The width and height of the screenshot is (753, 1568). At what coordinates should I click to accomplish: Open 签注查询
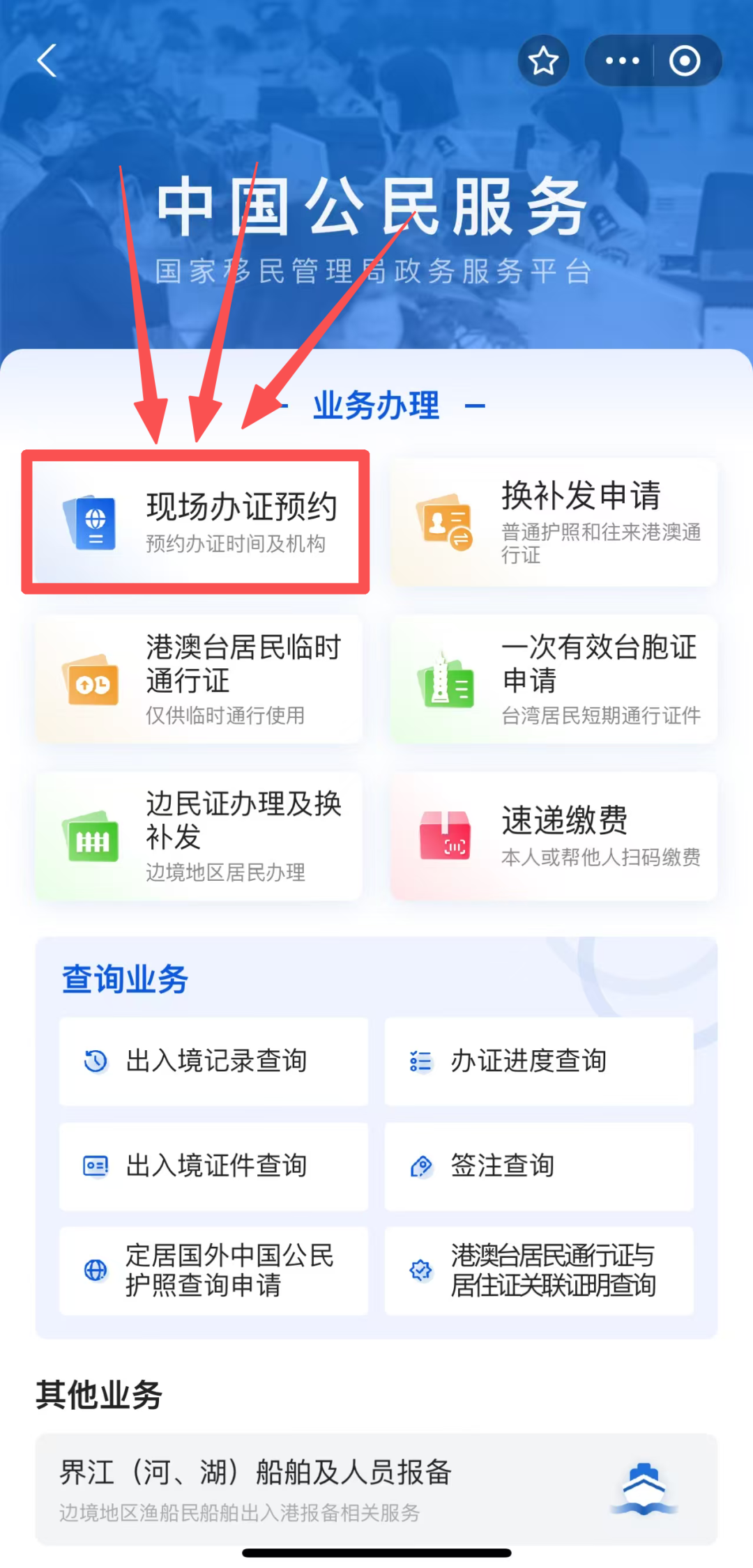pyautogui.click(x=539, y=1166)
